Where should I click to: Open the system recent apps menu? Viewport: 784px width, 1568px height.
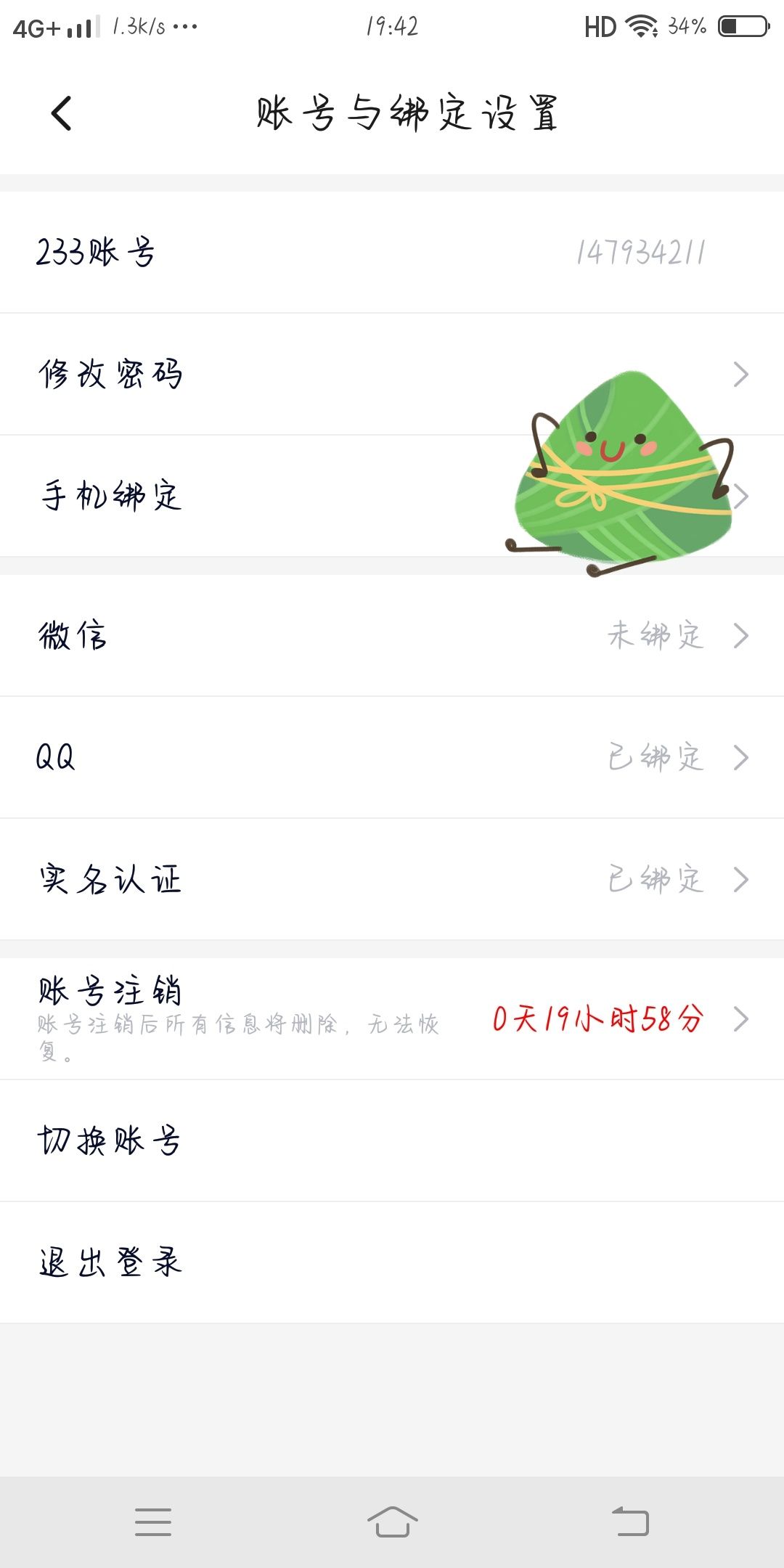153,1522
